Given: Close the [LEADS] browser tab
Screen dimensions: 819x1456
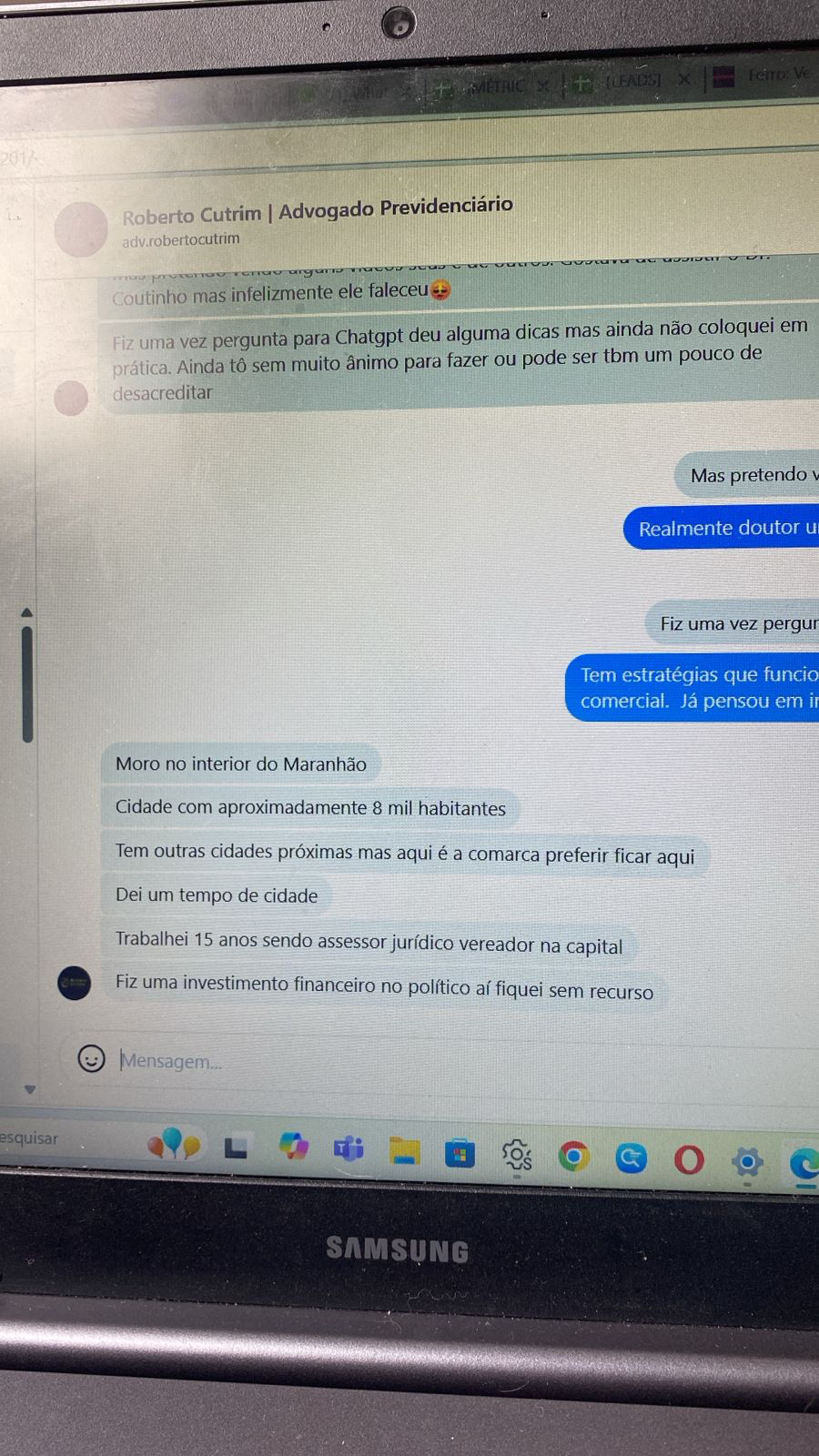Looking at the screenshot, I should point(683,80).
